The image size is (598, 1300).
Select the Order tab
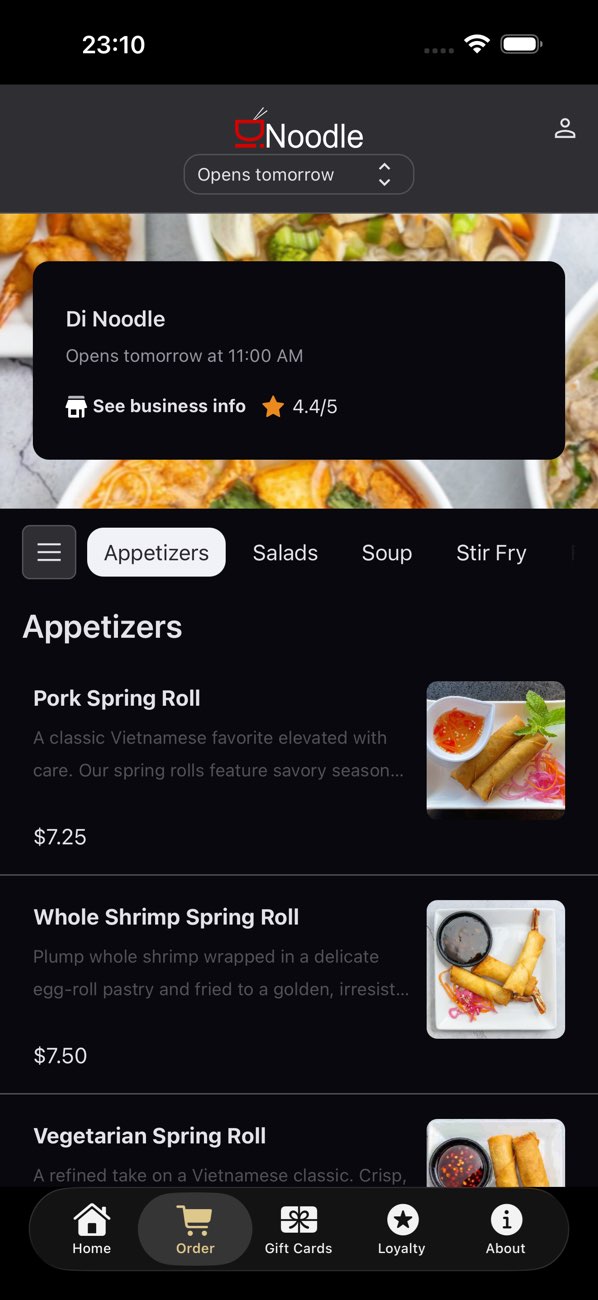[195, 1229]
